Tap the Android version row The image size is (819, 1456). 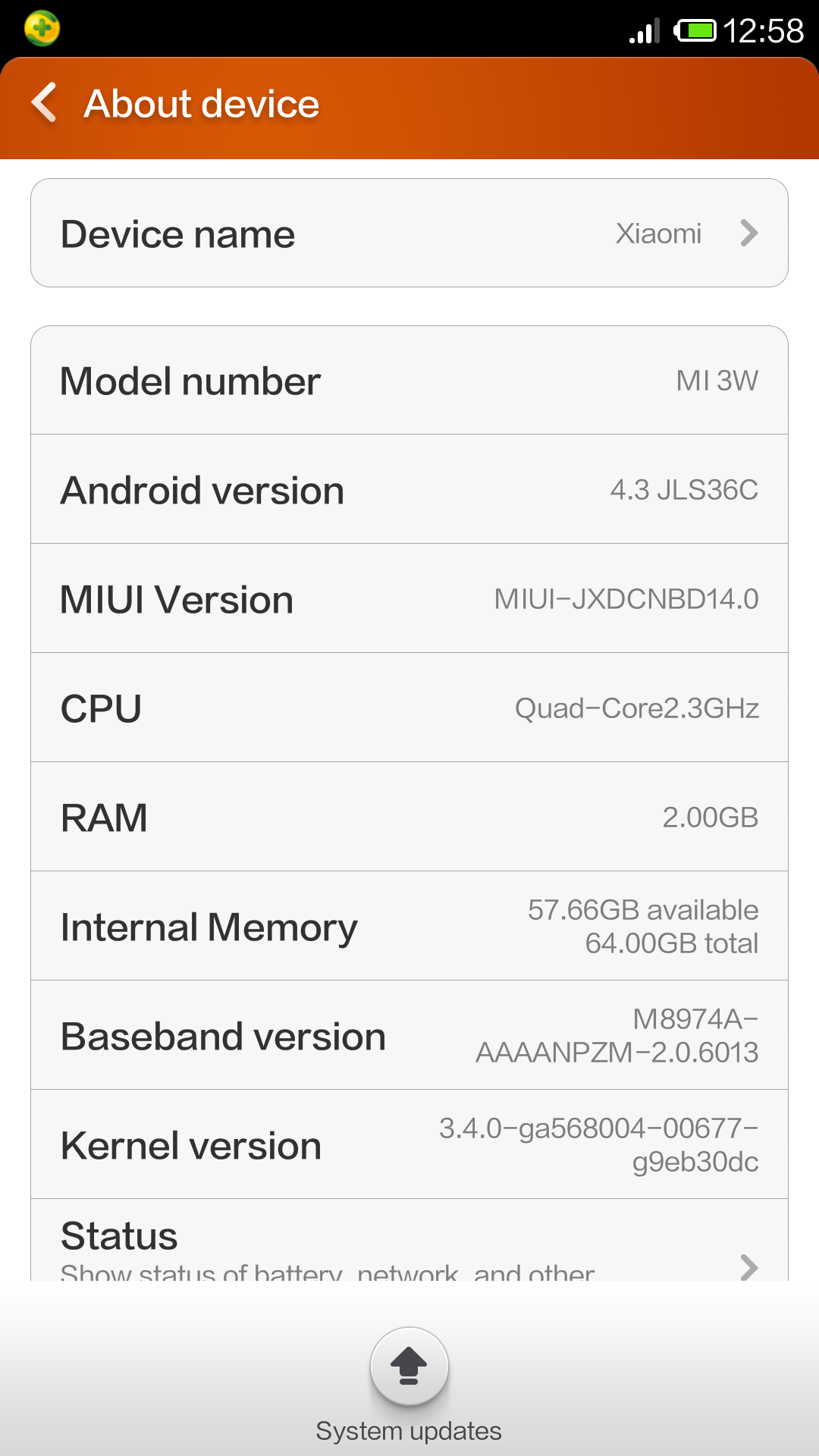click(409, 489)
